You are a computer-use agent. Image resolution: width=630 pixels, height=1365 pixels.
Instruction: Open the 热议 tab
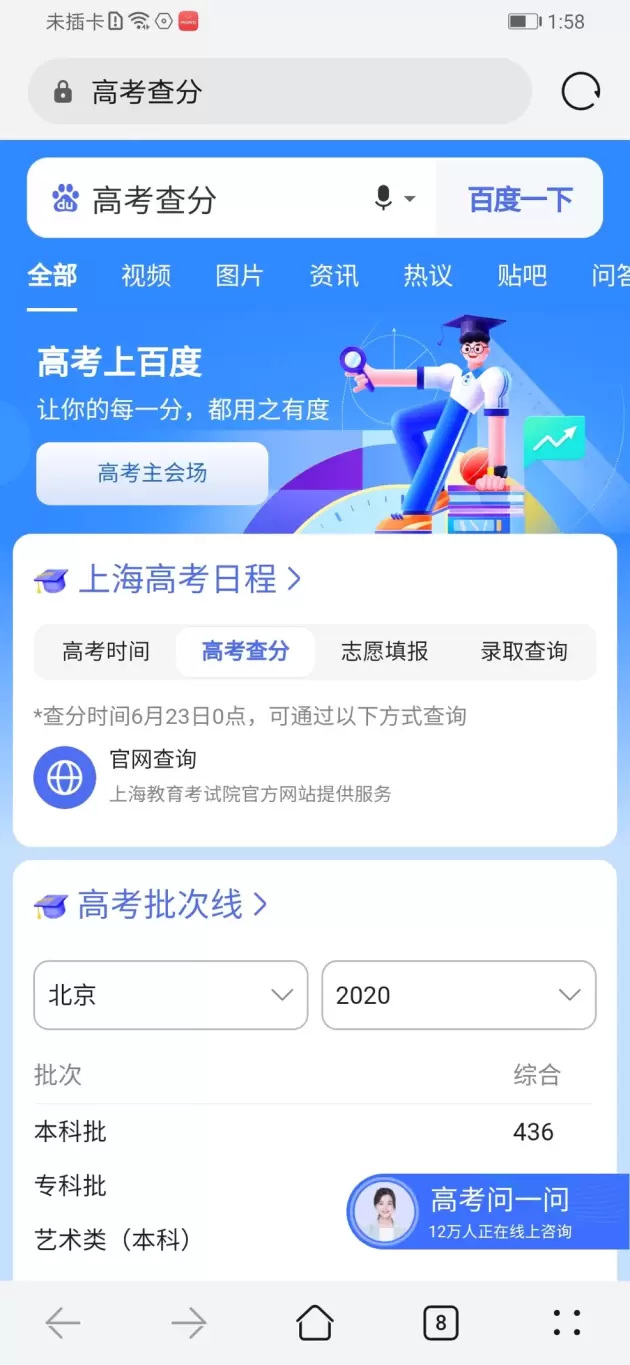point(428,276)
